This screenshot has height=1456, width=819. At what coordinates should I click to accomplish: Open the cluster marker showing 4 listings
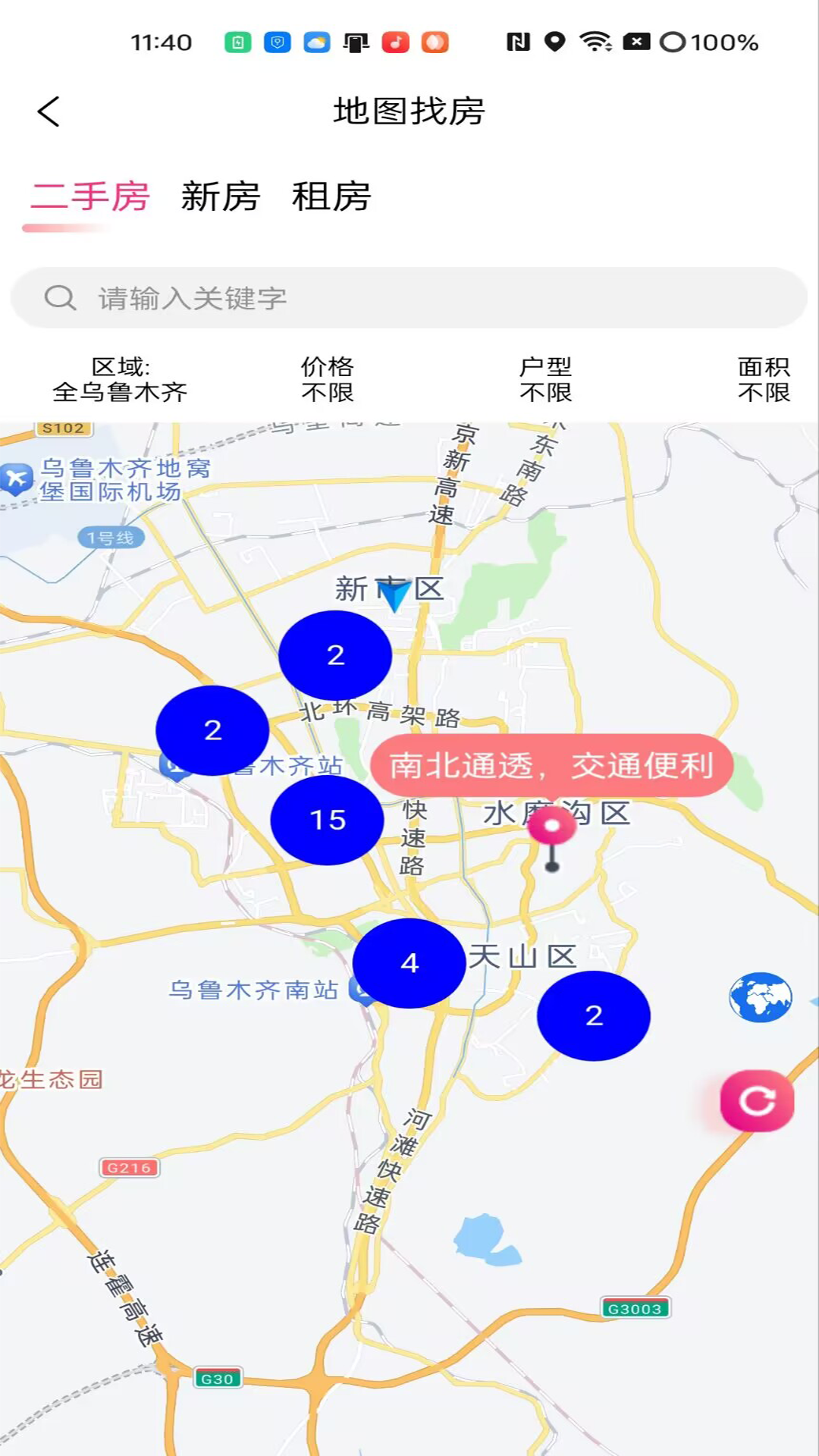pyautogui.click(x=409, y=963)
